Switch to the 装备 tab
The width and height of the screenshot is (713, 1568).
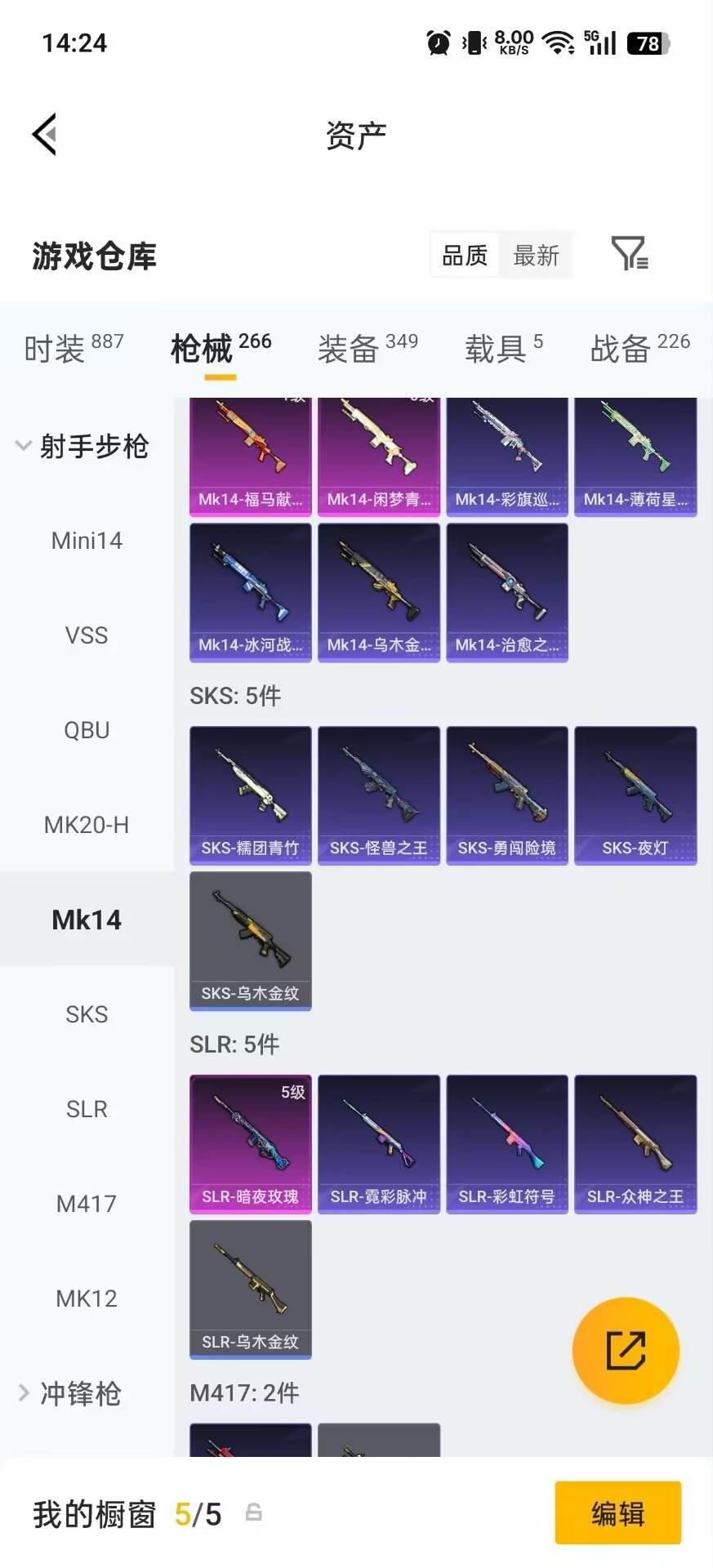[x=368, y=349]
